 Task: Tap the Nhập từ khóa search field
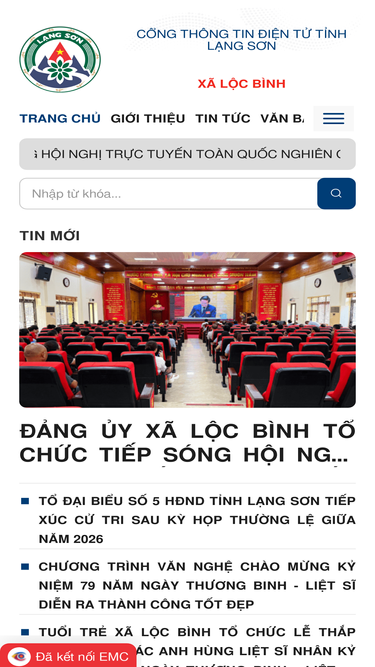coord(168,194)
